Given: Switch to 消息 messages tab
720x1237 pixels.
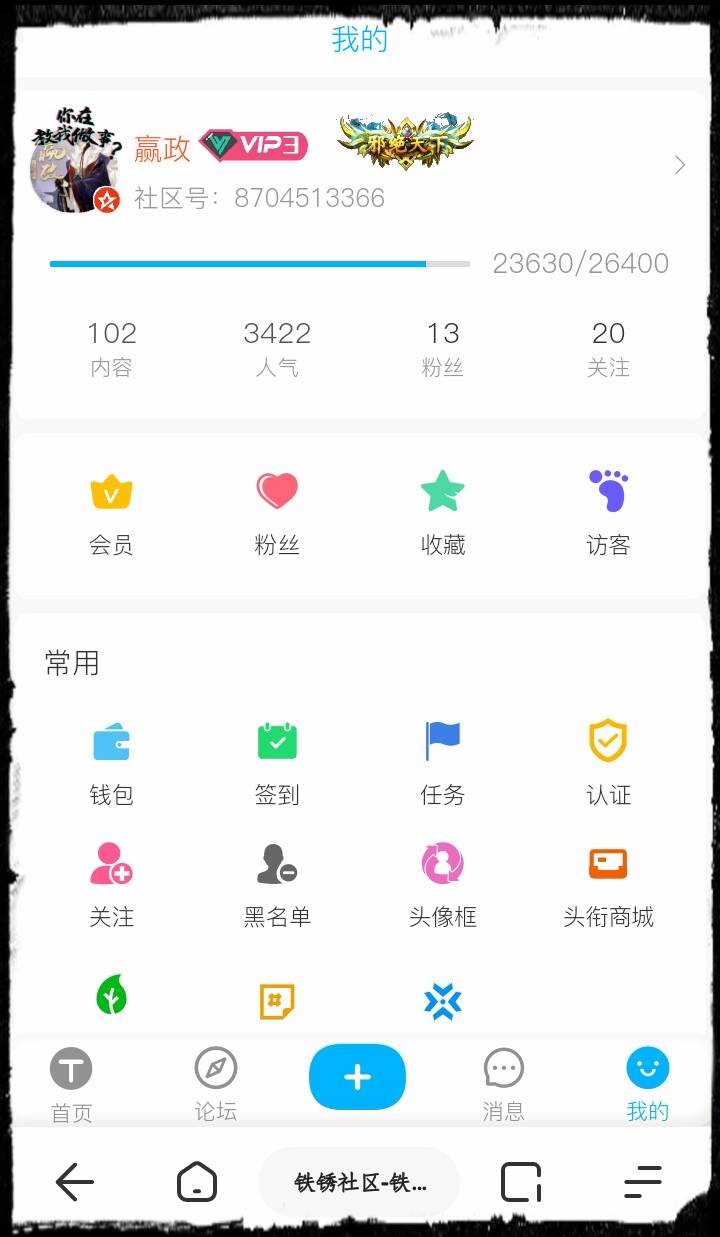Looking at the screenshot, I should [x=503, y=1084].
